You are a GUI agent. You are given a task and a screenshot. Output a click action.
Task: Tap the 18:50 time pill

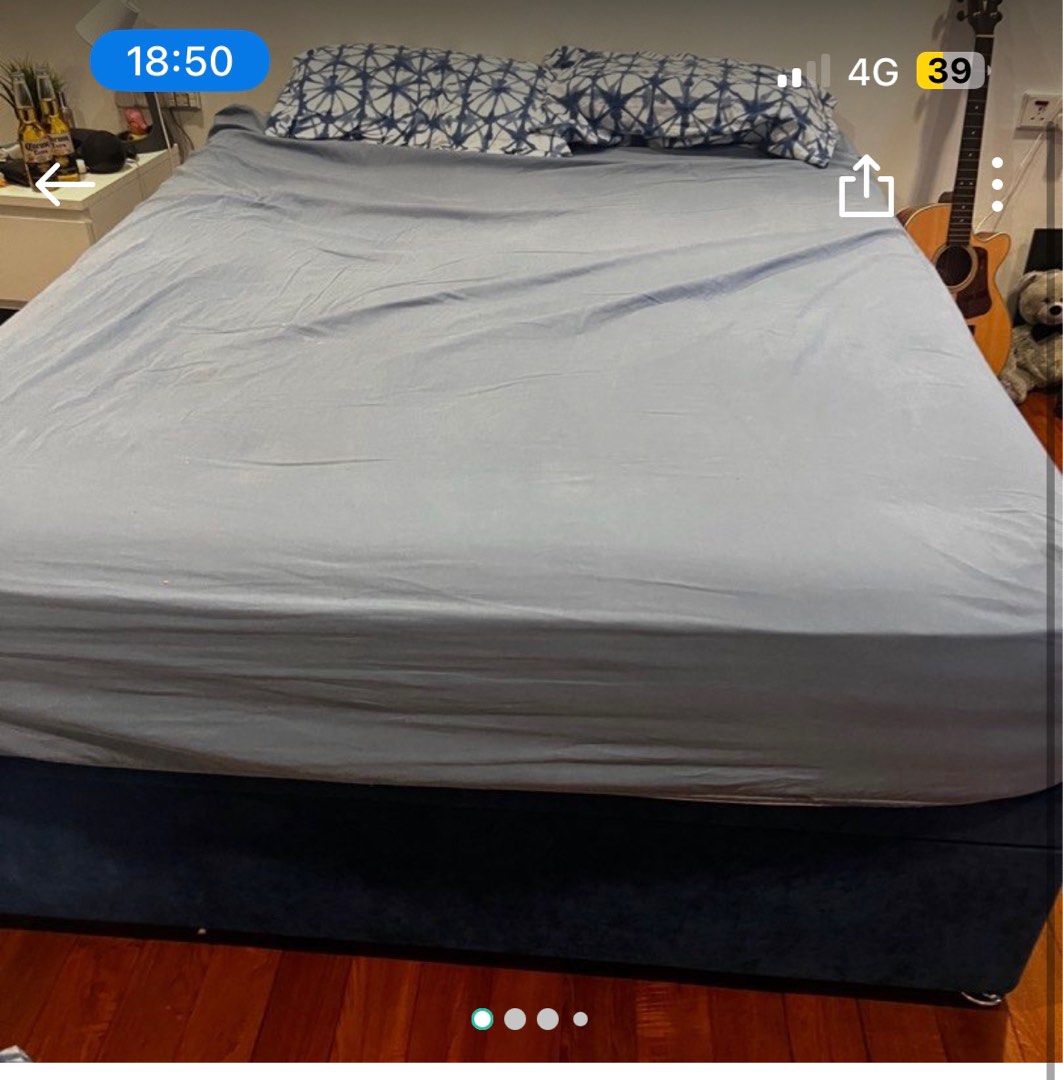point(177,61)
